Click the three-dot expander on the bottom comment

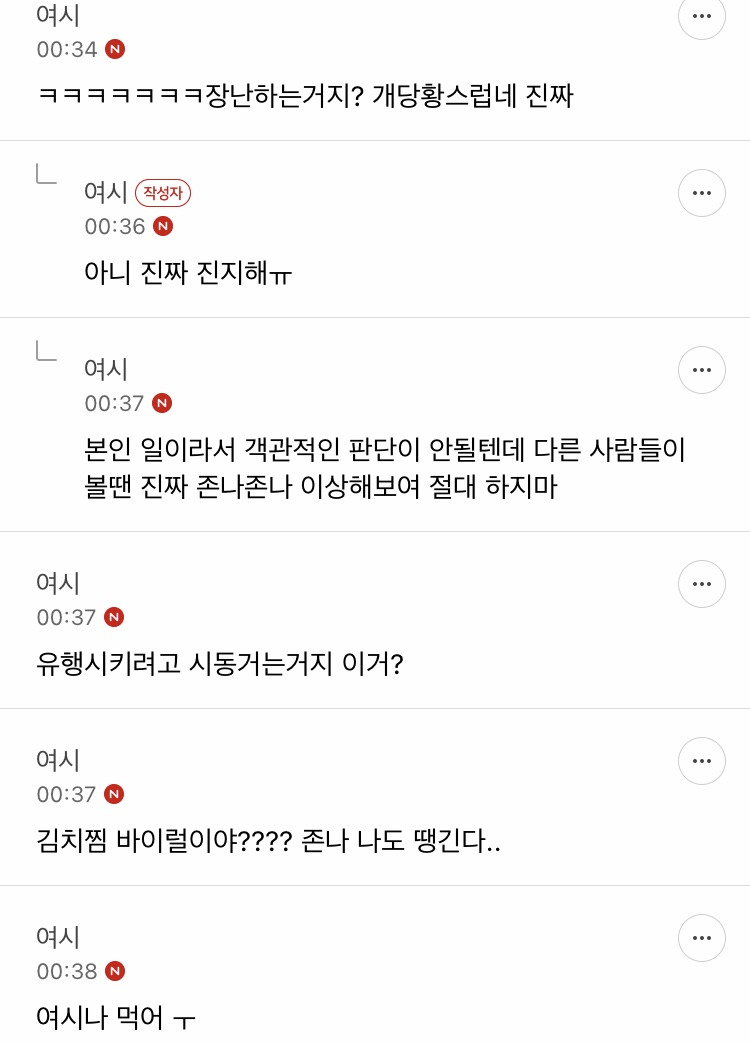701,938
